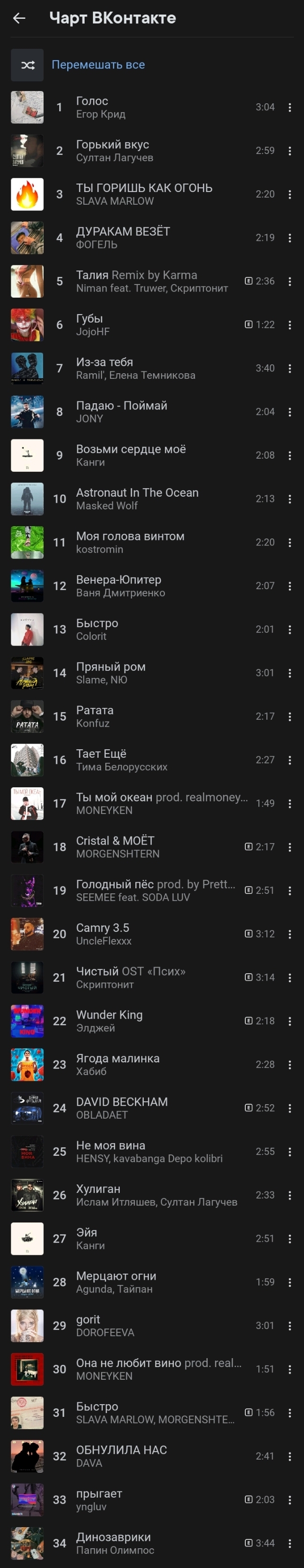Image resolution: width=304 pixels, height=1568 pixels.
Task: Open options for Cristal & МОЁТ
Action: point(289,847)
